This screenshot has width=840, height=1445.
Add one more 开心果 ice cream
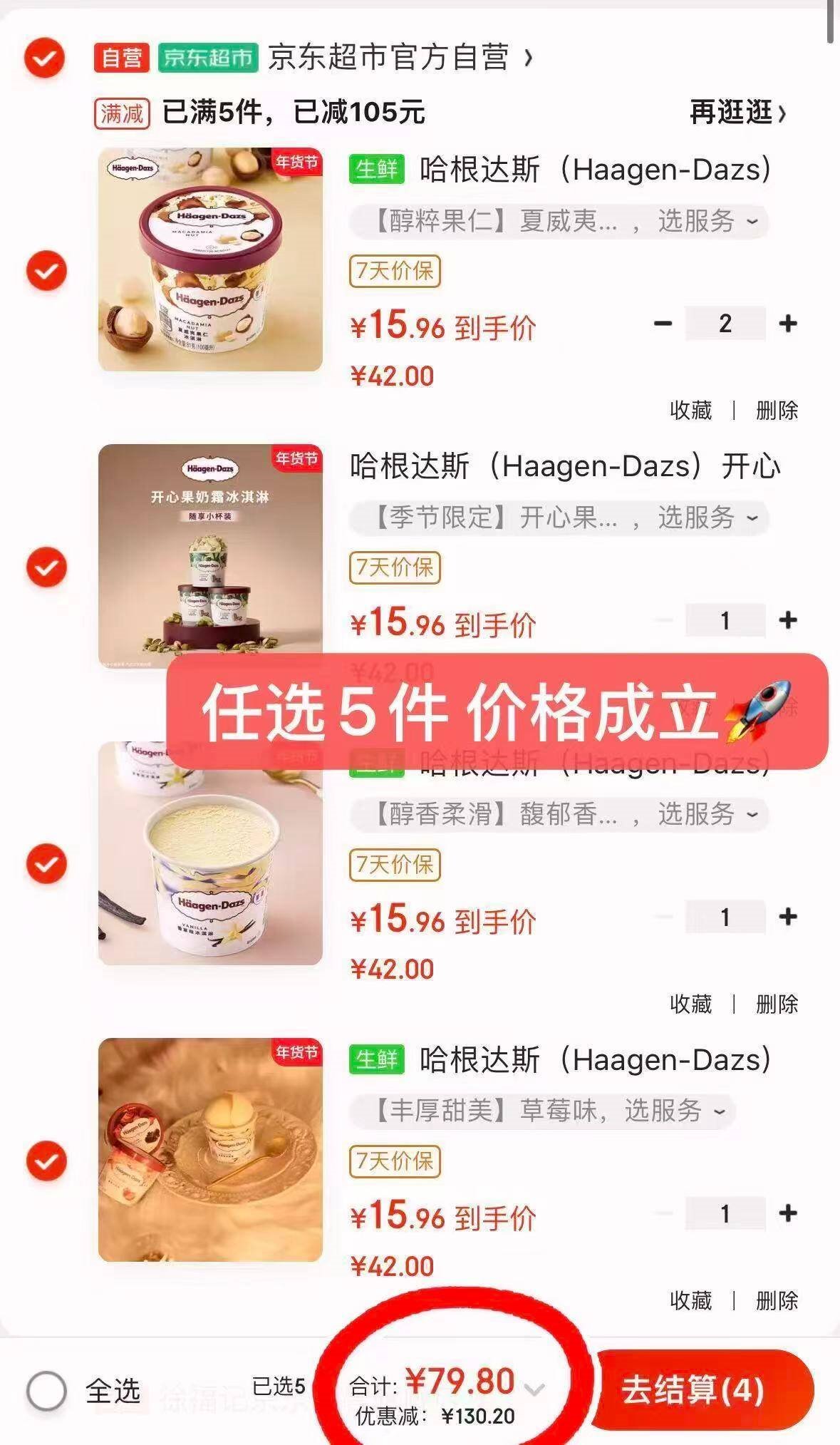coord(787,620)
